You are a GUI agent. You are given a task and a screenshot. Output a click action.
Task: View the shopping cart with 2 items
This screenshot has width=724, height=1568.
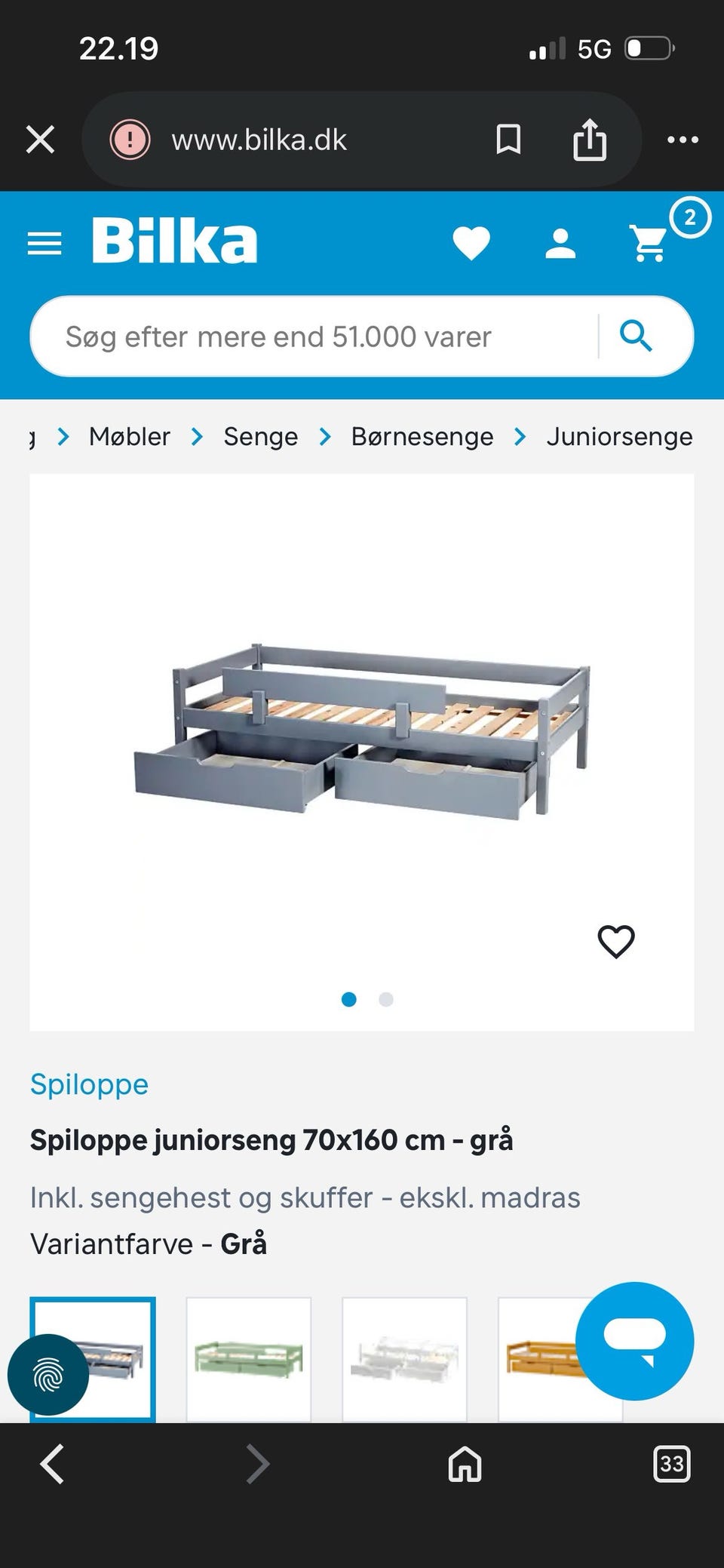[x=649, y=242]
